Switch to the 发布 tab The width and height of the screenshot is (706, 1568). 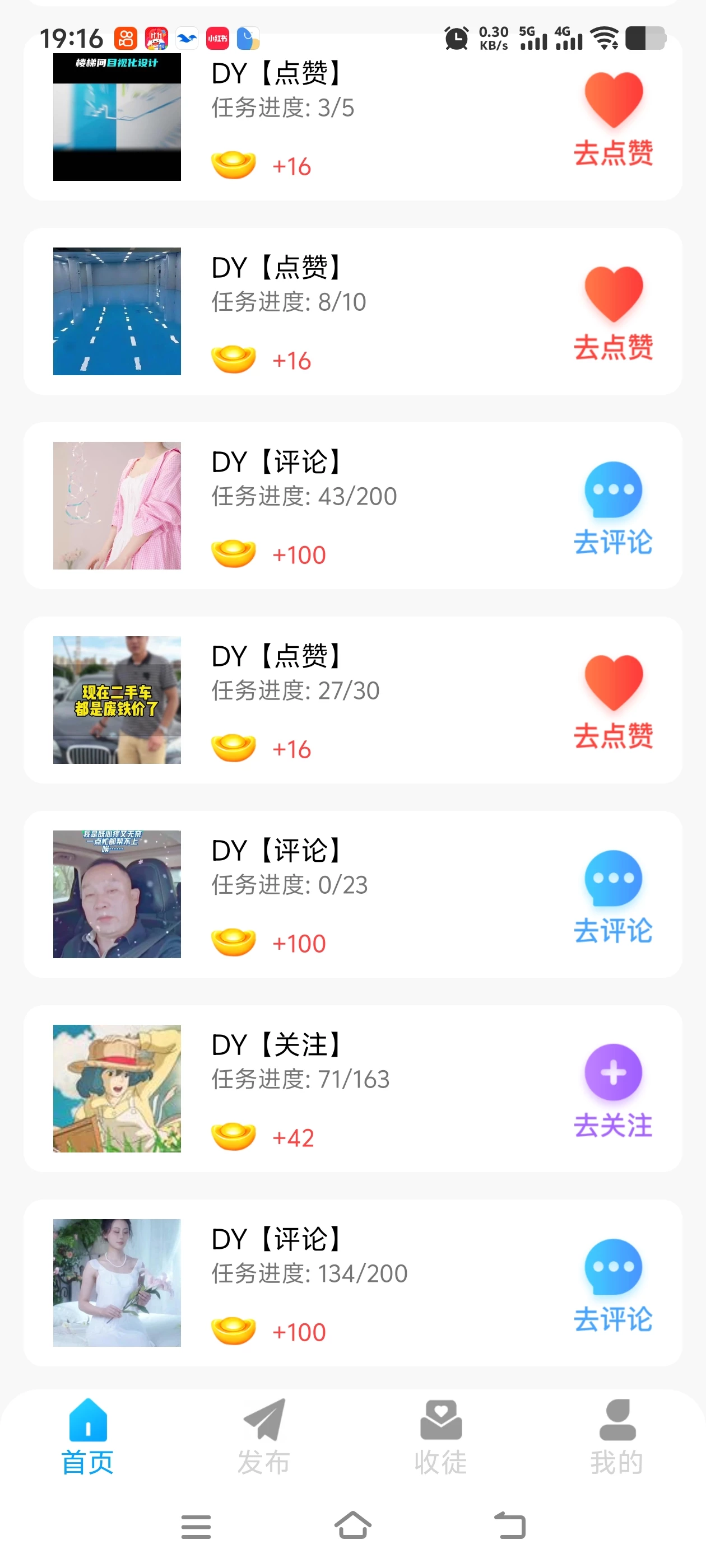click(264, 1436)
